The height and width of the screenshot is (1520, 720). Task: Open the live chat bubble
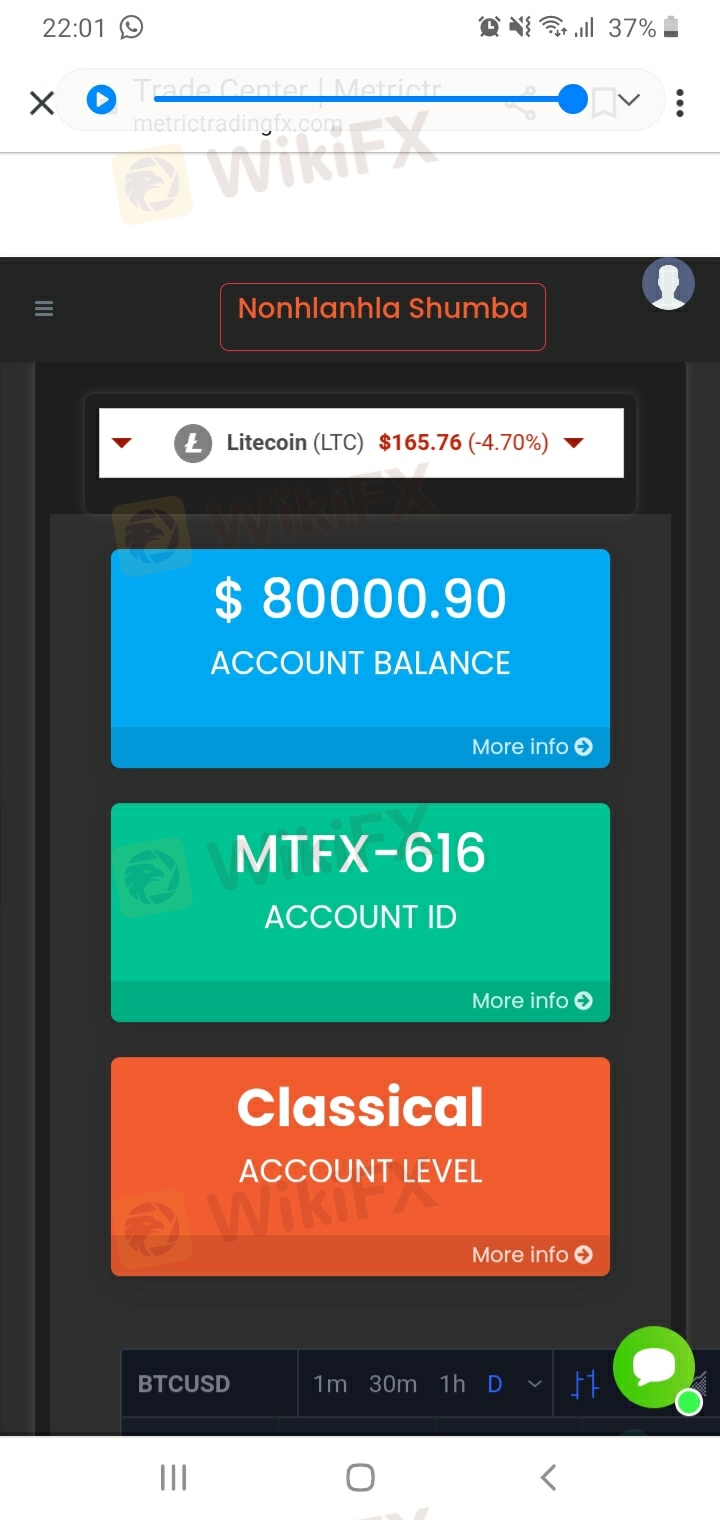(654, 1367)
